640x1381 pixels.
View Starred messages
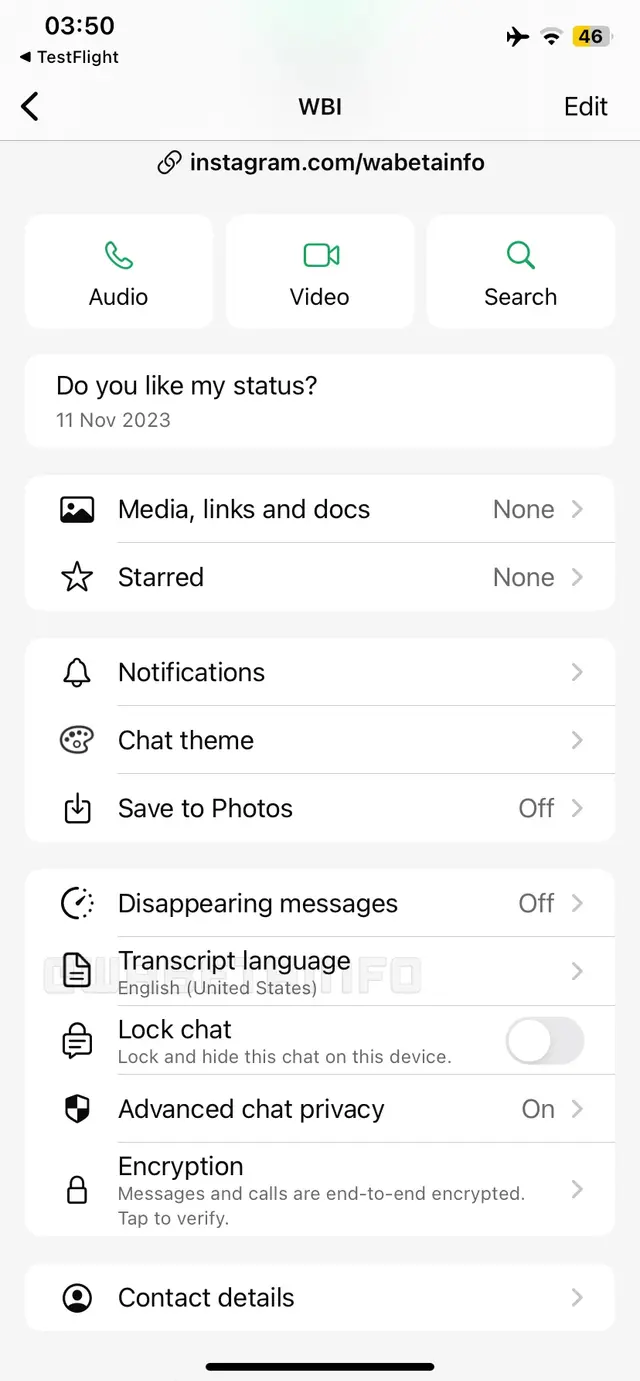(x=320, y=577)
